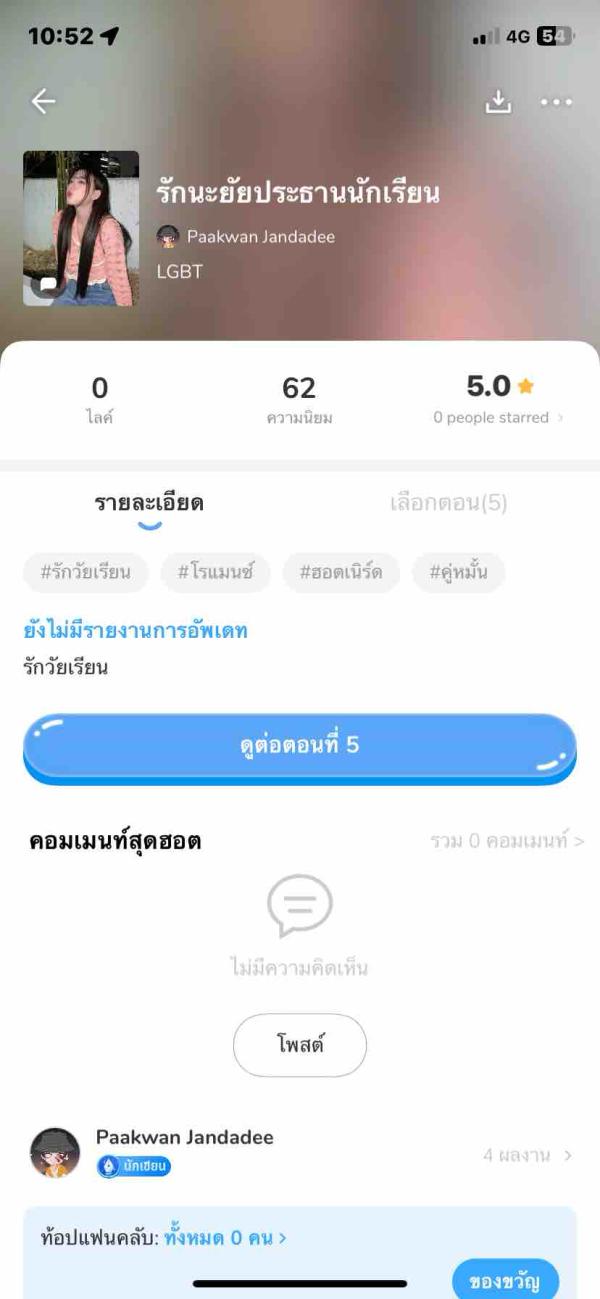Screen dimensions: 600x1299
Task: Switch to the เลือกตอน(5) tab
Action: pyautogui.click(x=448, y=503)
